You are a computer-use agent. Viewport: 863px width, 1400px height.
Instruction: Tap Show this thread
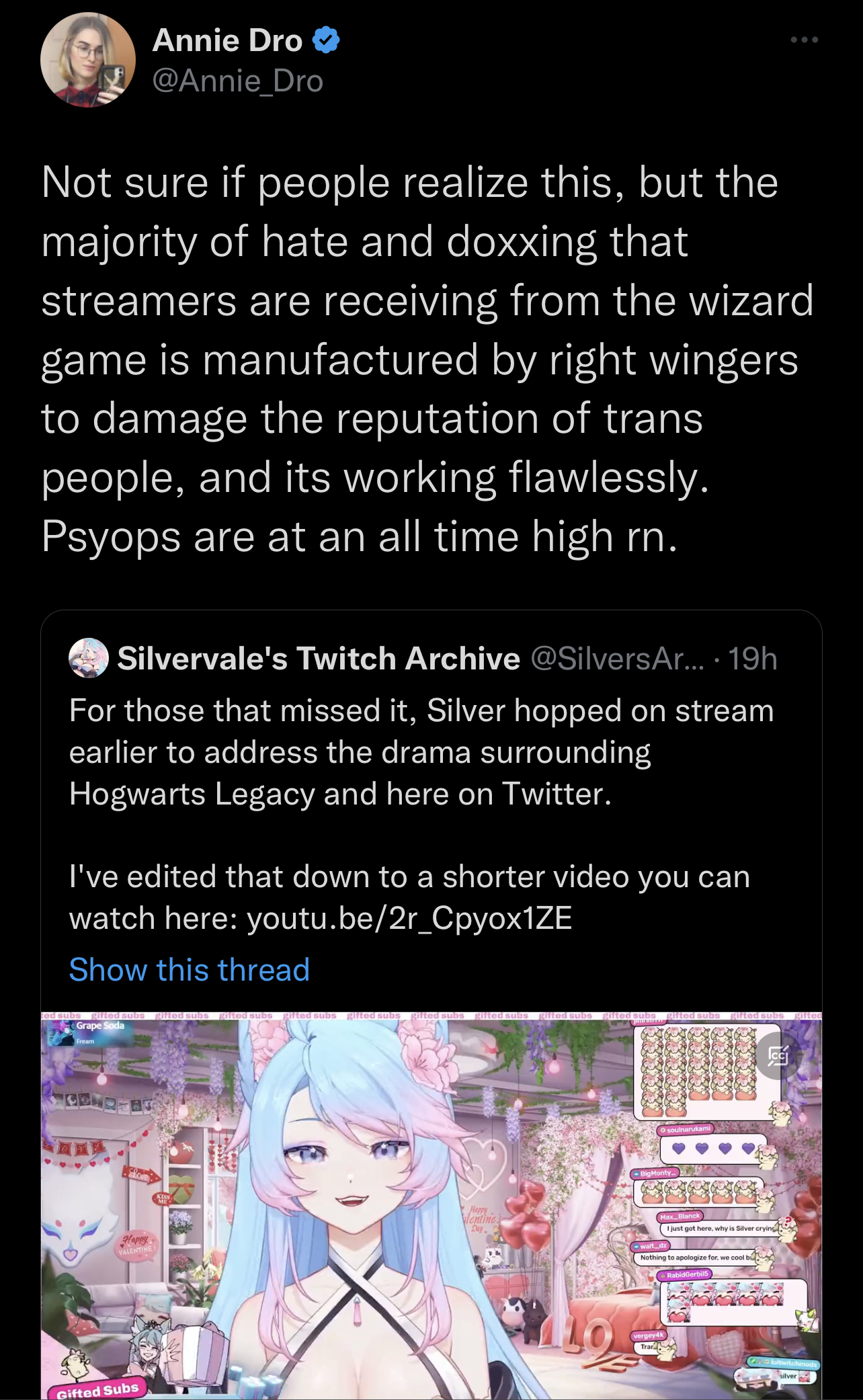190,970
